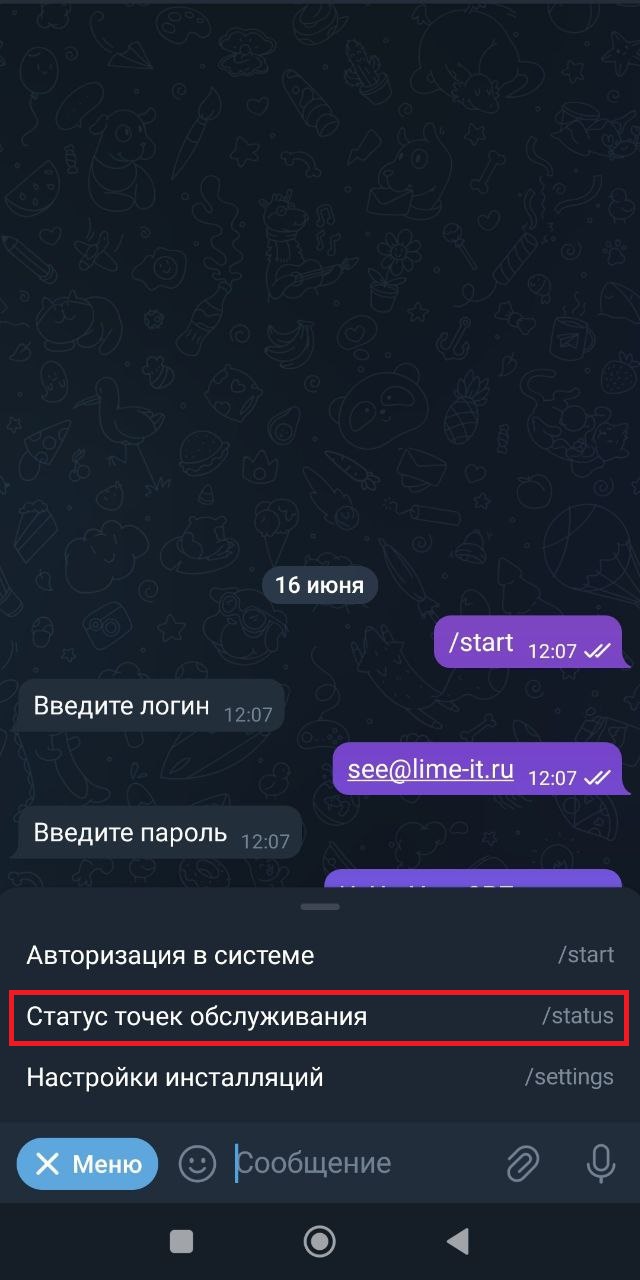The image size is (640, 1280).
Task: Open the Настройки инсталляций command
Action: point(320,1077)
